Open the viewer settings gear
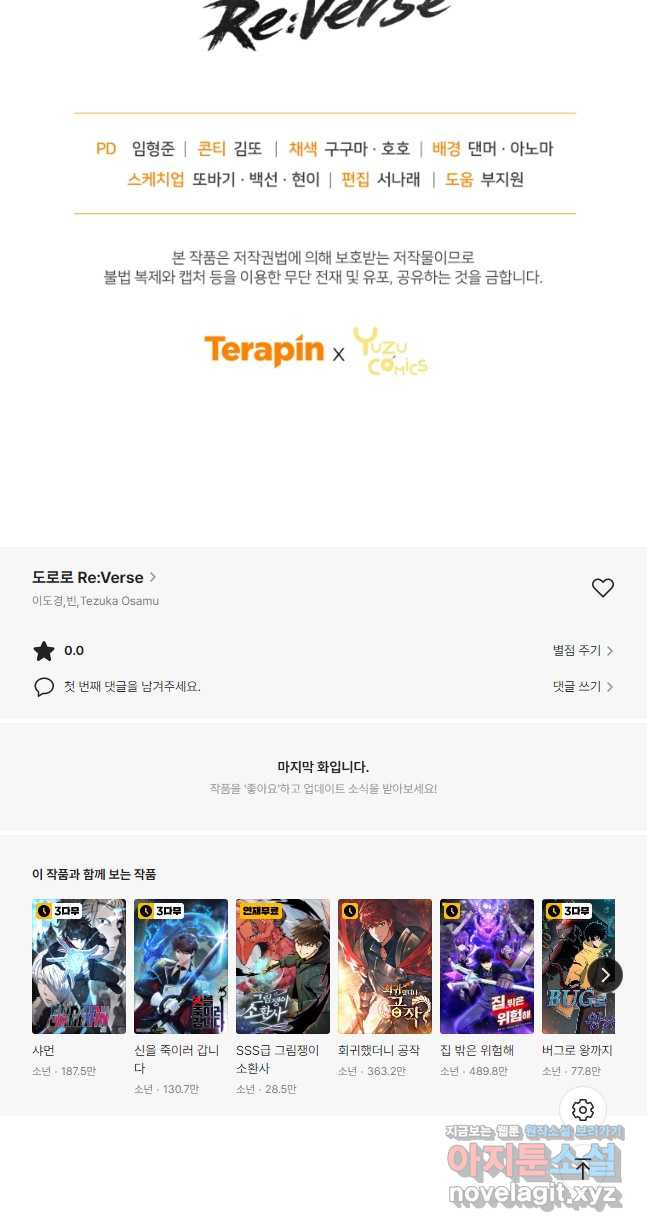This screenshot has height=1232, width=647. click(x=583, y=1110)
